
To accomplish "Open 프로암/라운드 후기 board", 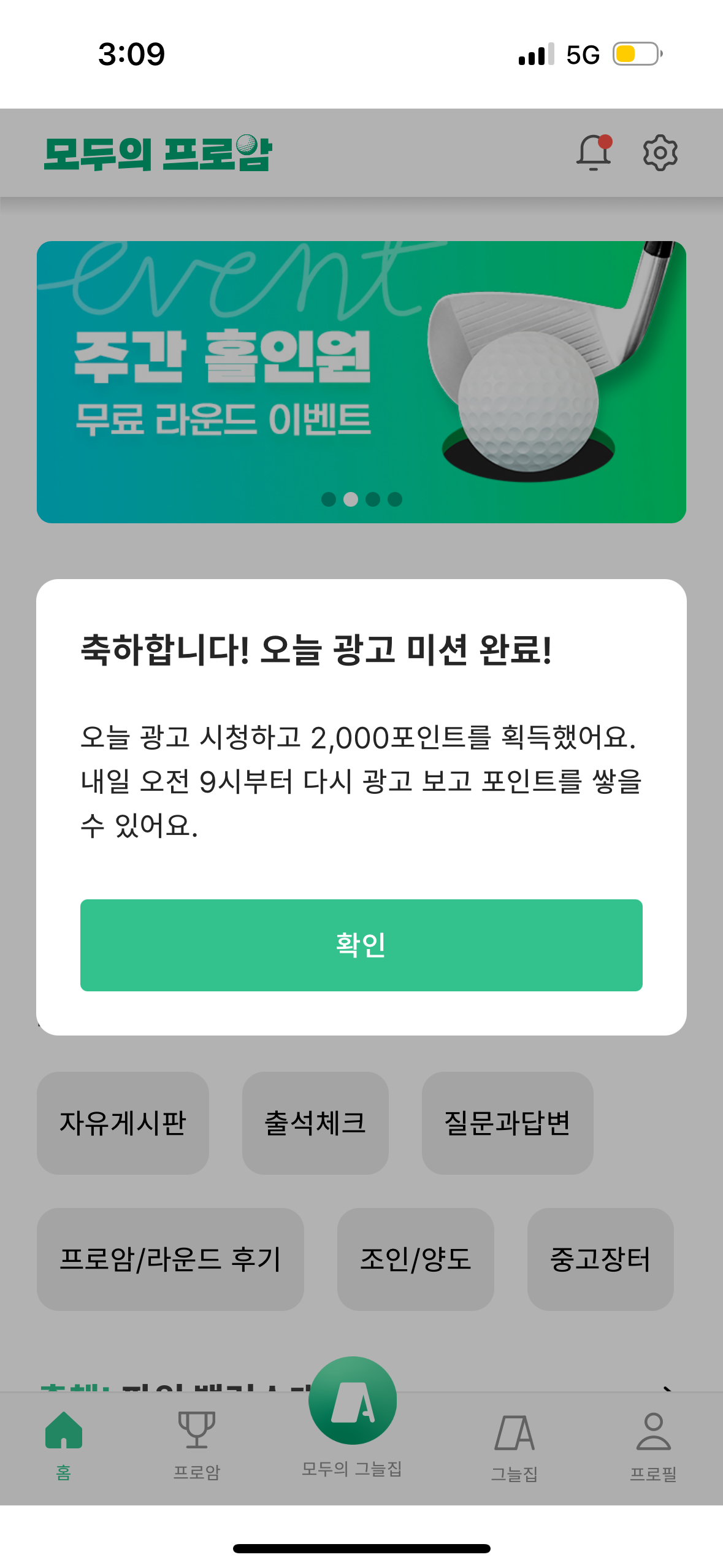I will 170,1259.
